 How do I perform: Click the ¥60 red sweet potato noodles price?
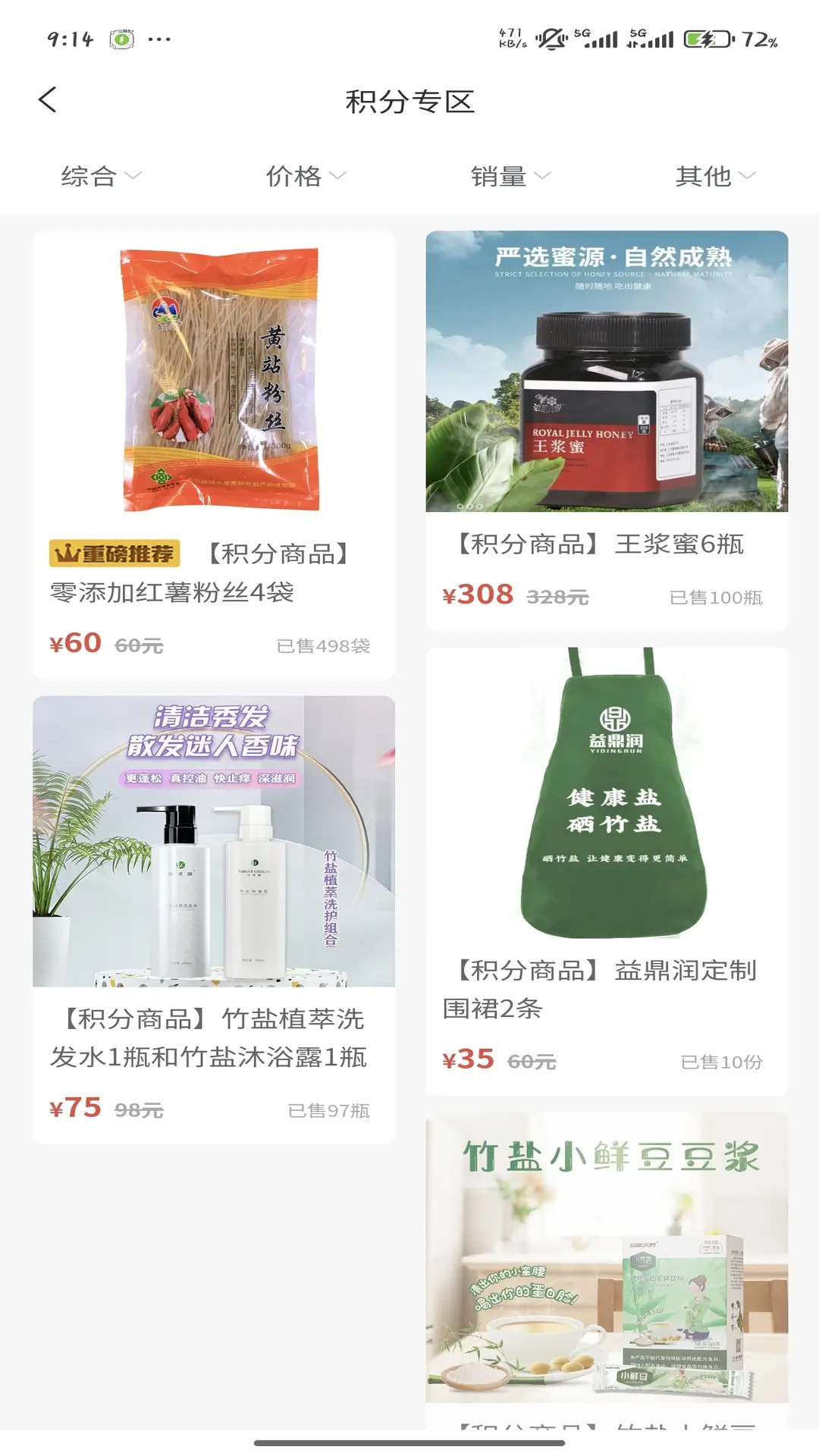point(76,642)
